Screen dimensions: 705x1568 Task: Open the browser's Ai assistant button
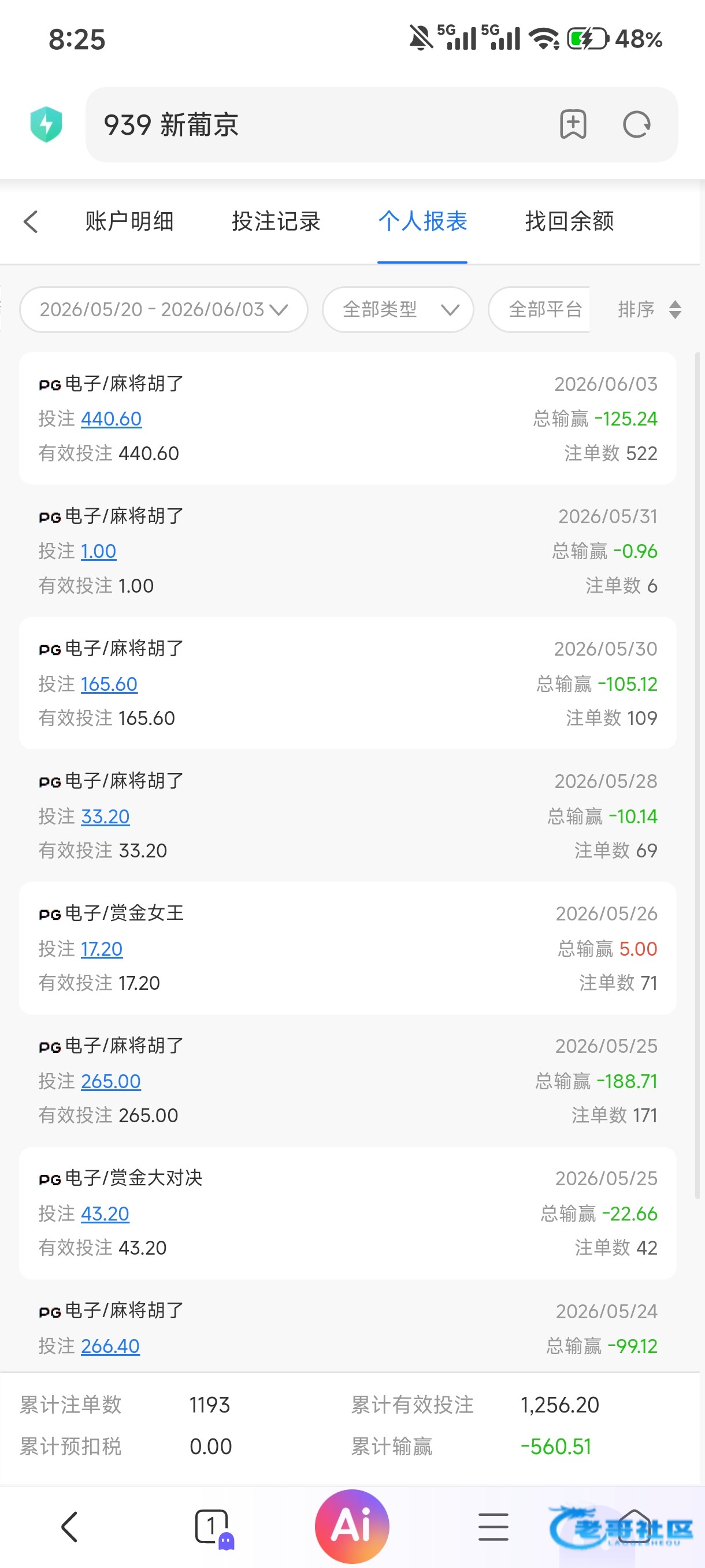click(352, 1526)
